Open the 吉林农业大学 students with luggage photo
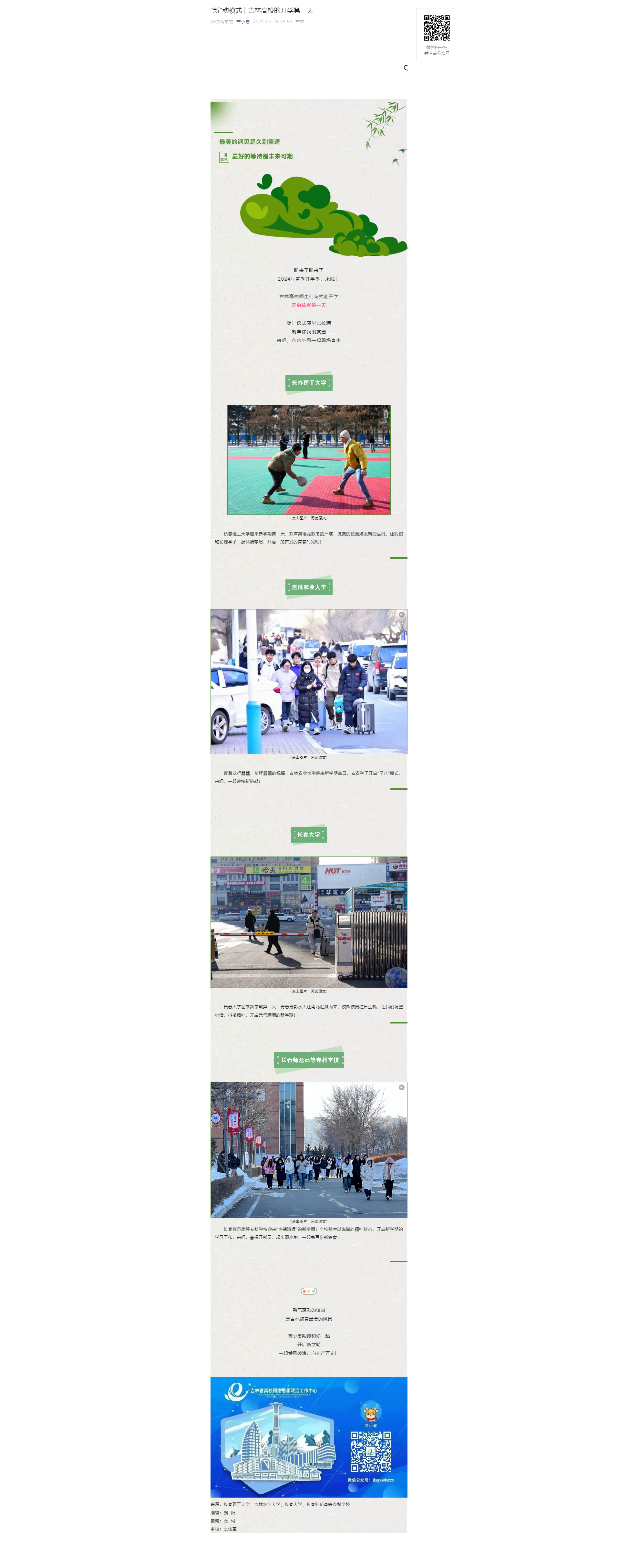618x1568 pixels. [x=308, y=681]
